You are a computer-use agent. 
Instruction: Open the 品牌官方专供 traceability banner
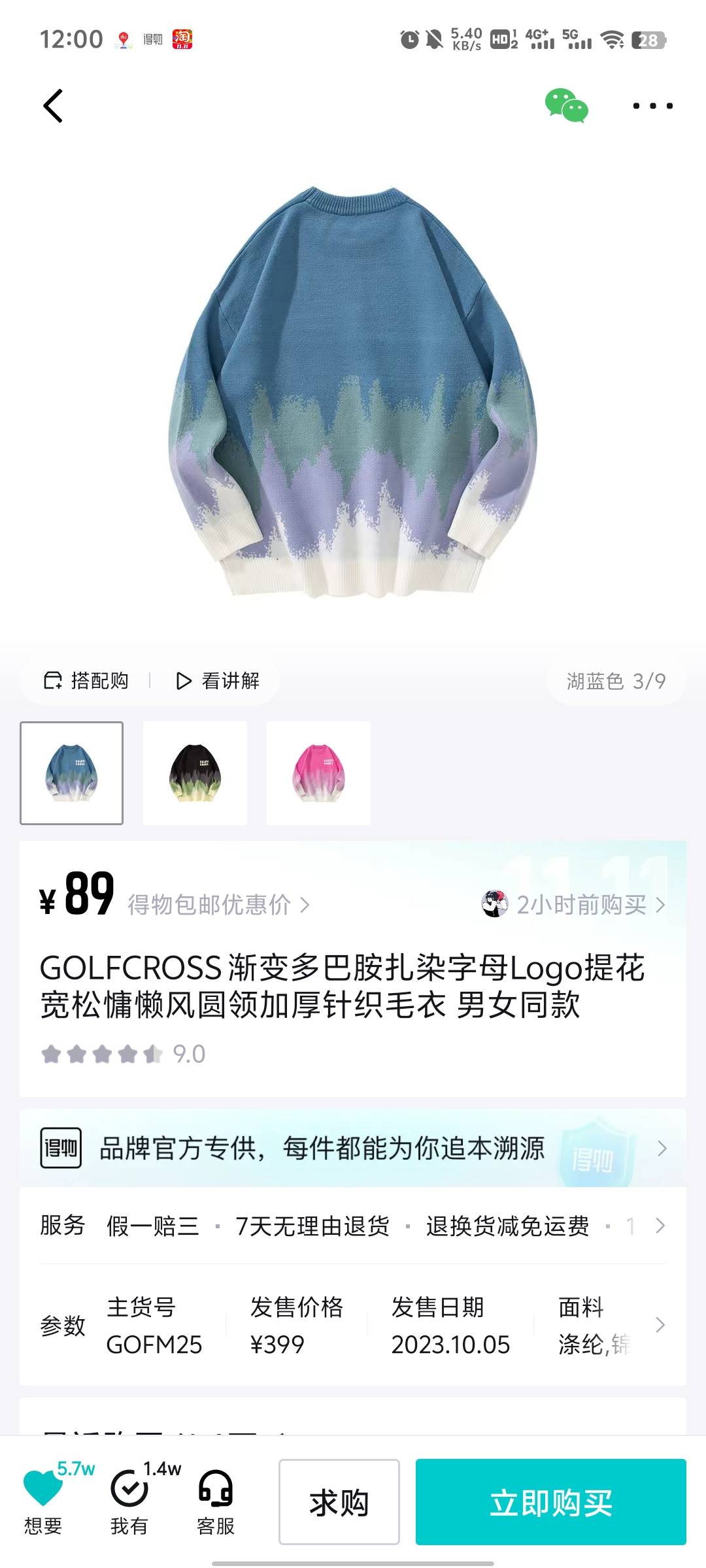coord(353,1148)
